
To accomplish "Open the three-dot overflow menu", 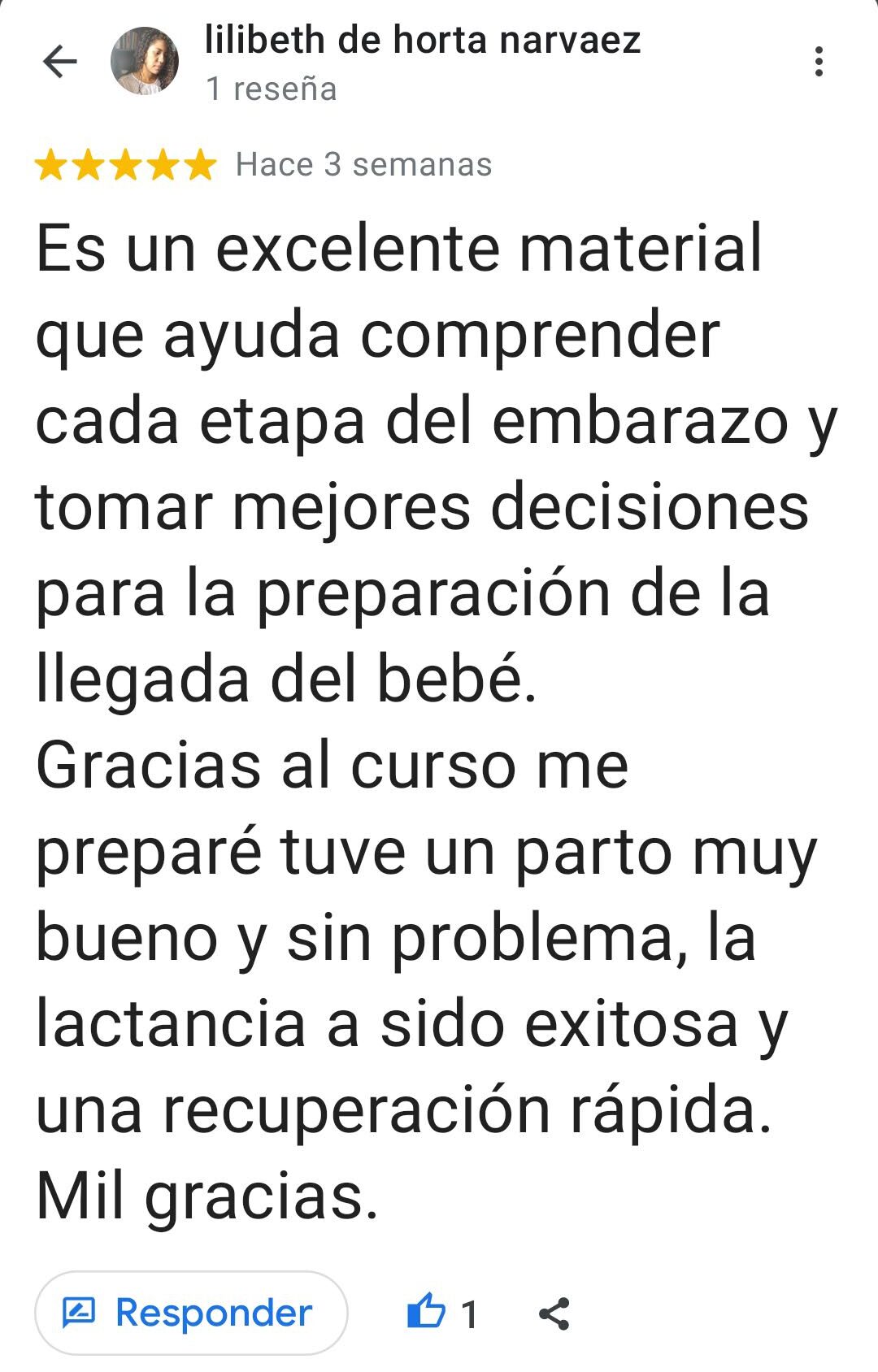I will (818, 61).
